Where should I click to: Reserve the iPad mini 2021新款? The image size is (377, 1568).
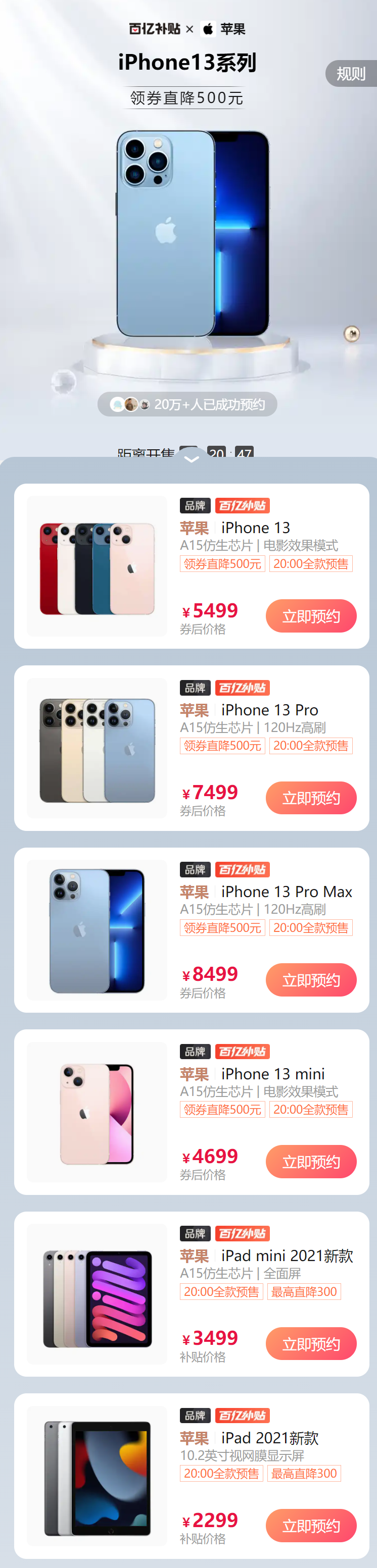point(311,1344)
